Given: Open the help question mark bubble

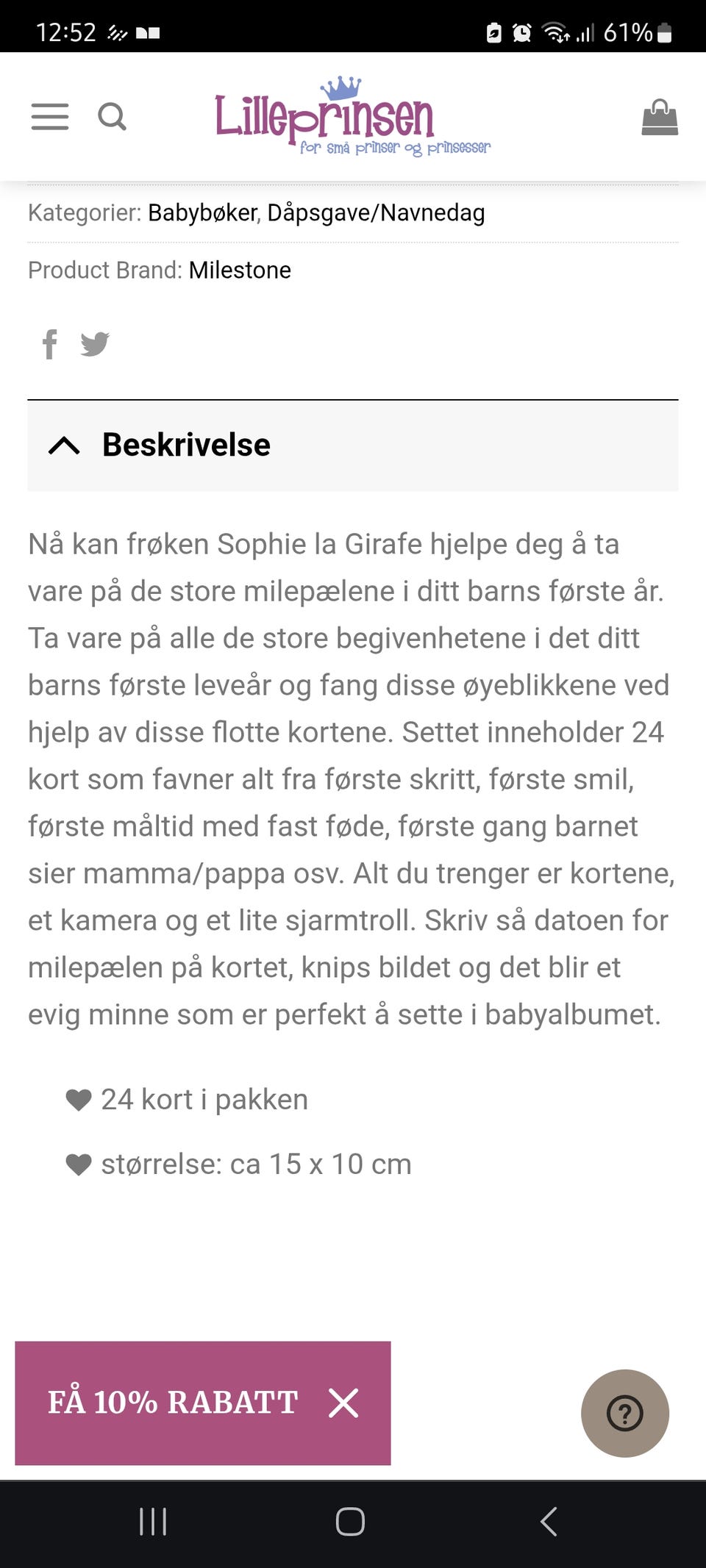Looking at the screenshot, I should (624, 1411).
